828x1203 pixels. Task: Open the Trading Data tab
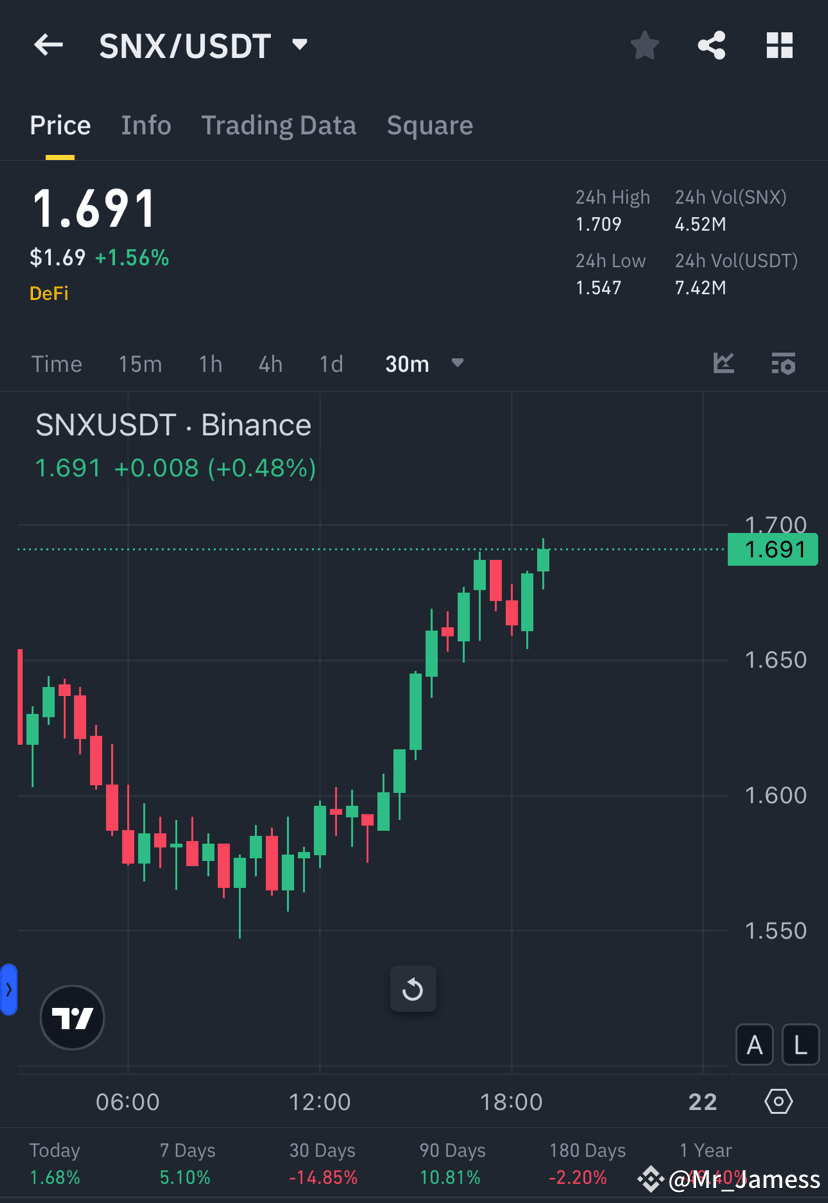279,125
